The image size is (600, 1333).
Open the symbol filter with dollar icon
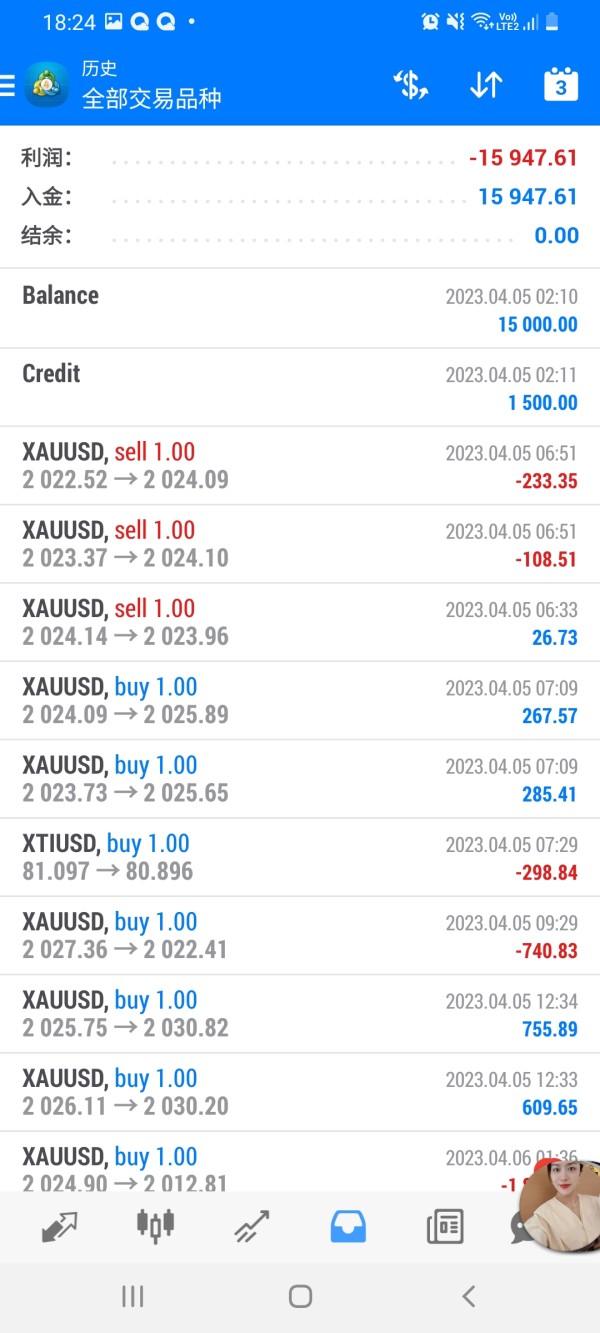click(410, 85)
